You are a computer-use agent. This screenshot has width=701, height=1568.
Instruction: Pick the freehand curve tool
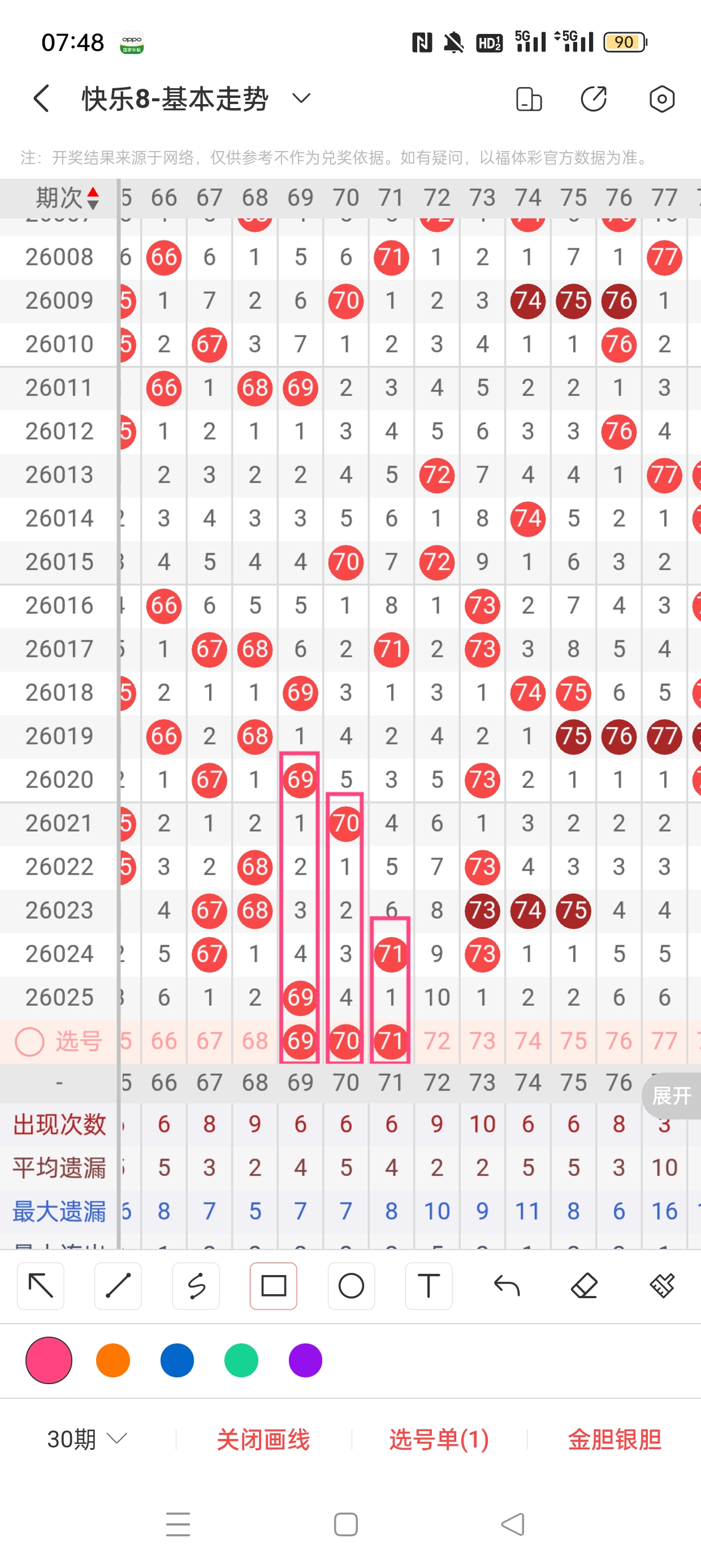196,1286
